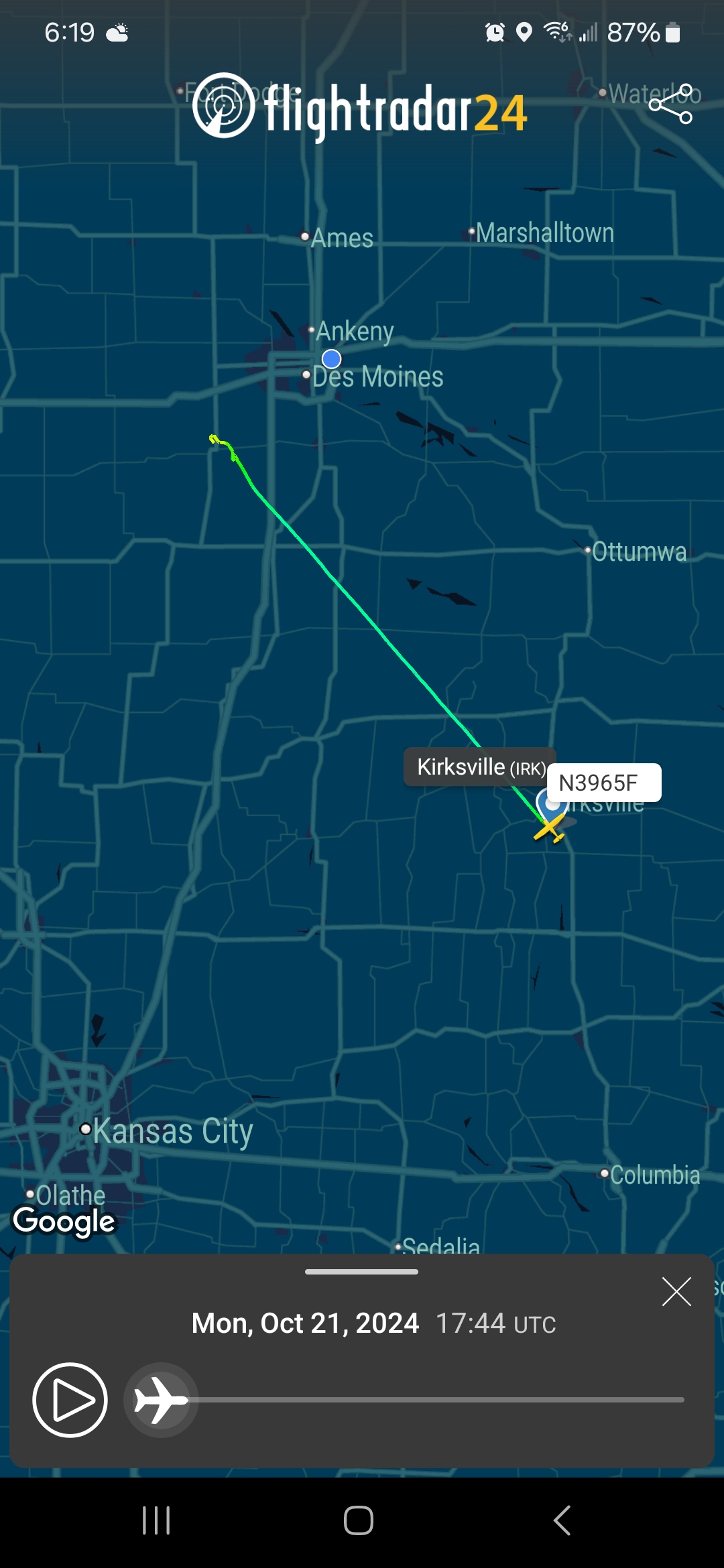Start the flight playback
Image resolution: width=724 pixels, height=1568 pixels.
[x=70, y=1400]
